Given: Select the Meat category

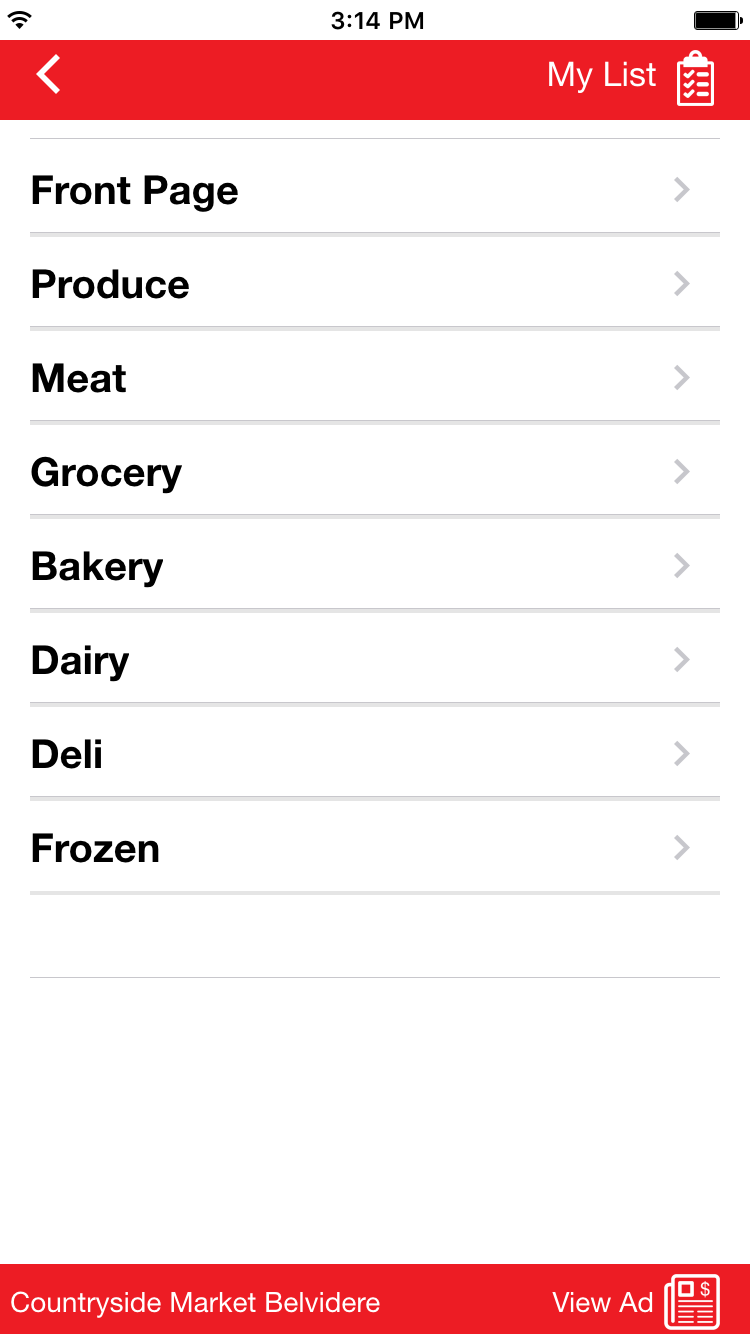Looking at the screenshot, I should [375, 378].
